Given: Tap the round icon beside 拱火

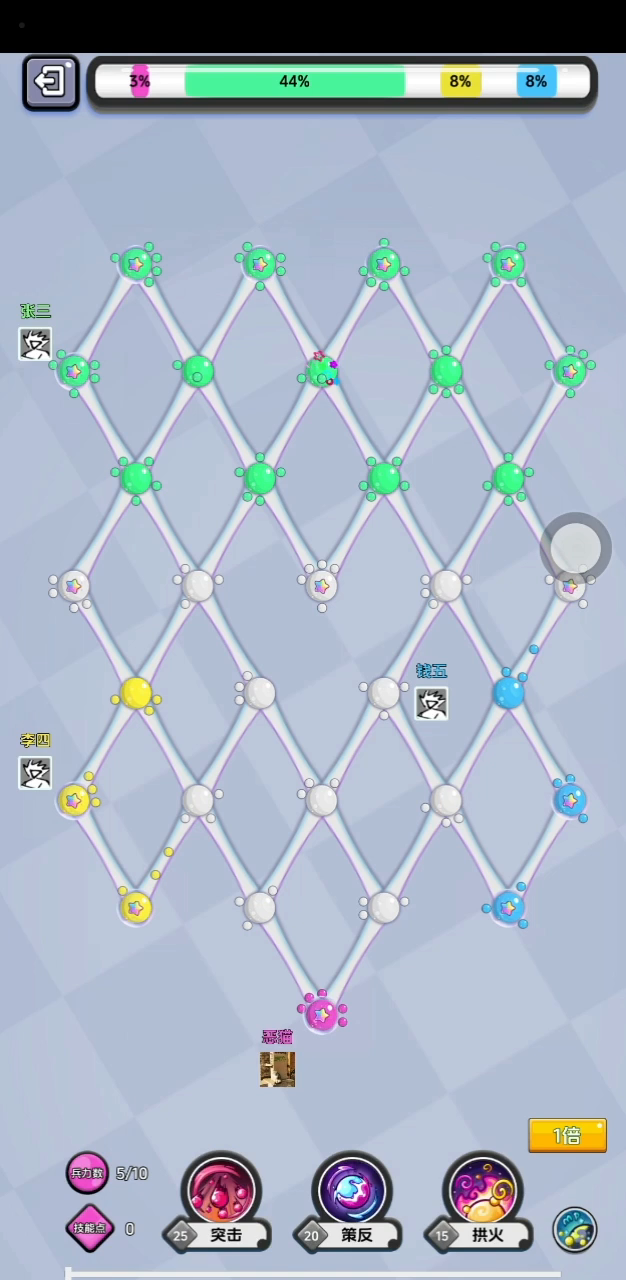Looking at the screenshot, I should coord(575,1230).
